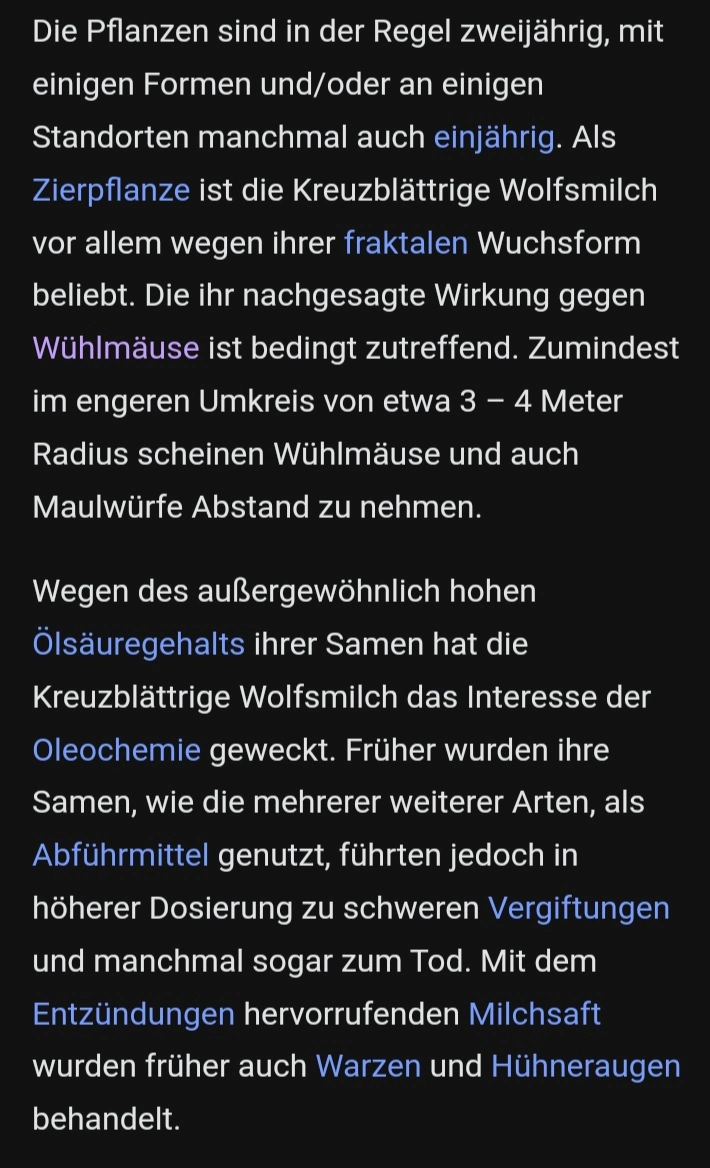Follow the Zierpflanze link
This screenshot has height=1168, width=710.
click(x=111, y=189)
